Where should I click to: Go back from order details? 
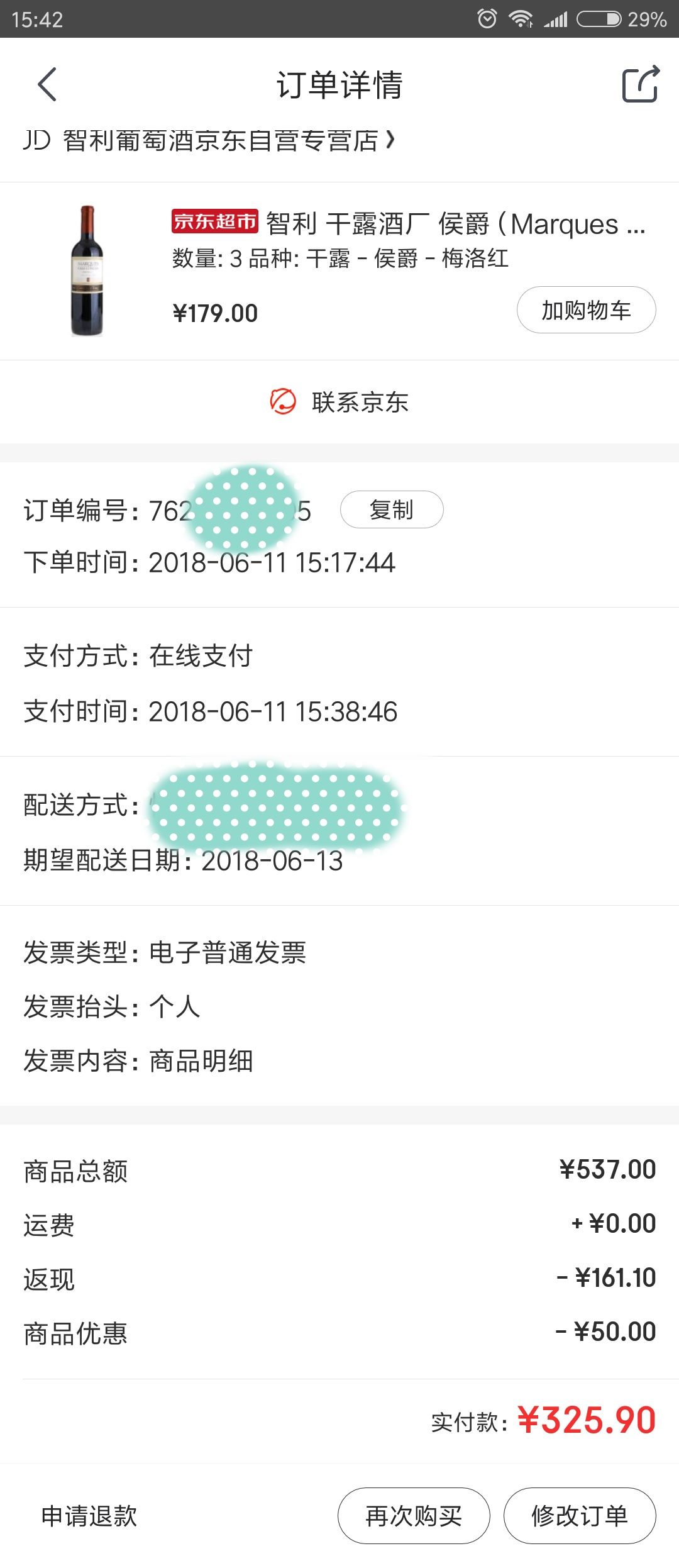coord(47,84)
